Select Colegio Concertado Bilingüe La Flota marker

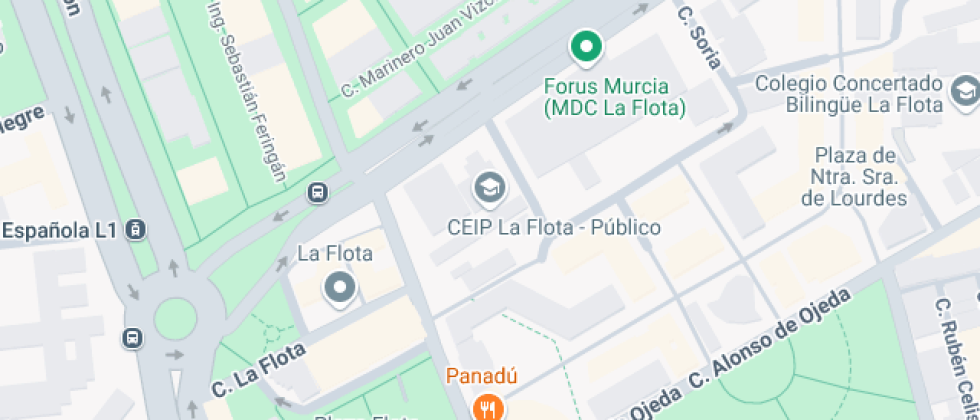click(964, 93)
